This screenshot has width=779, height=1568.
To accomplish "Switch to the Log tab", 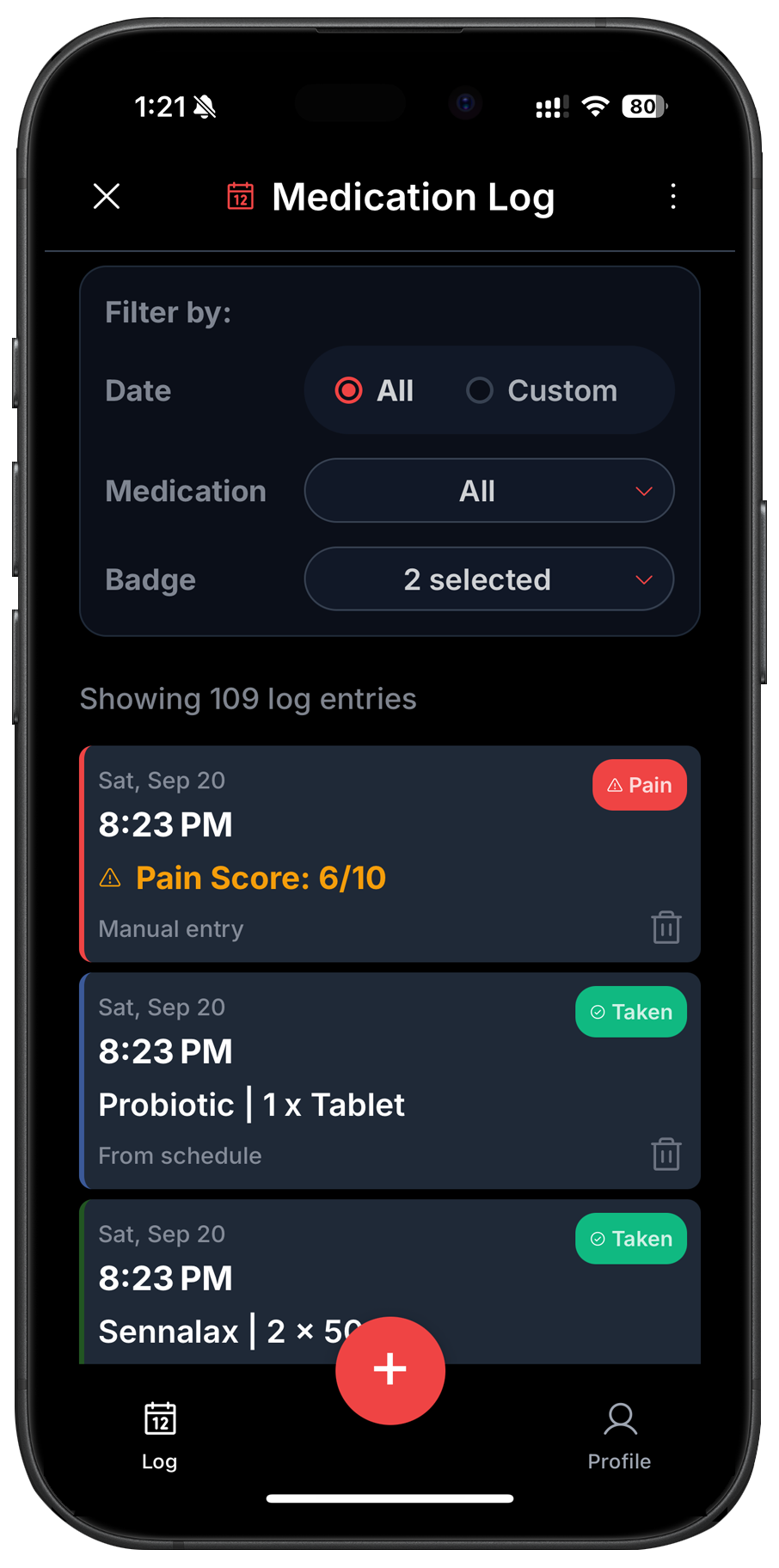I will (158, 1434).
